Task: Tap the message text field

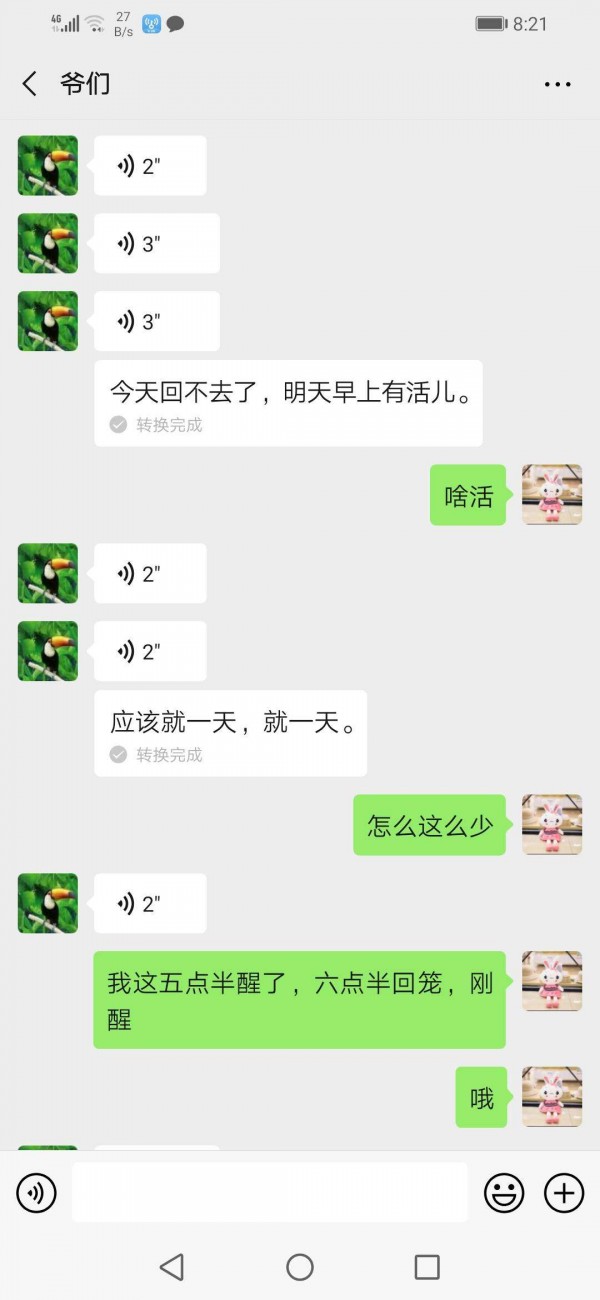Action: click(270, 1192)
